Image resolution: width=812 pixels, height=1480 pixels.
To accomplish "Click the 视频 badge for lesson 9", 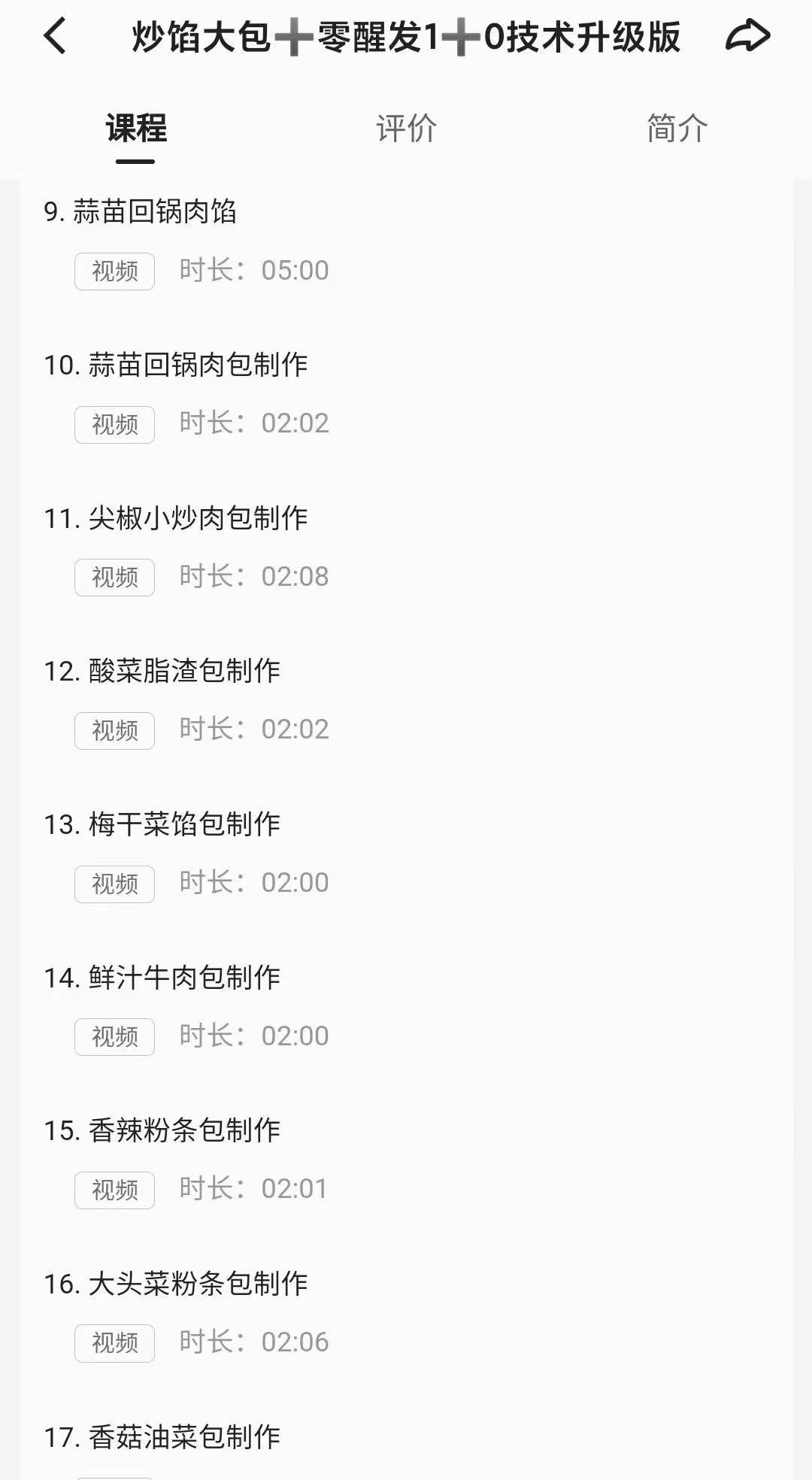I will coord(114,271).
